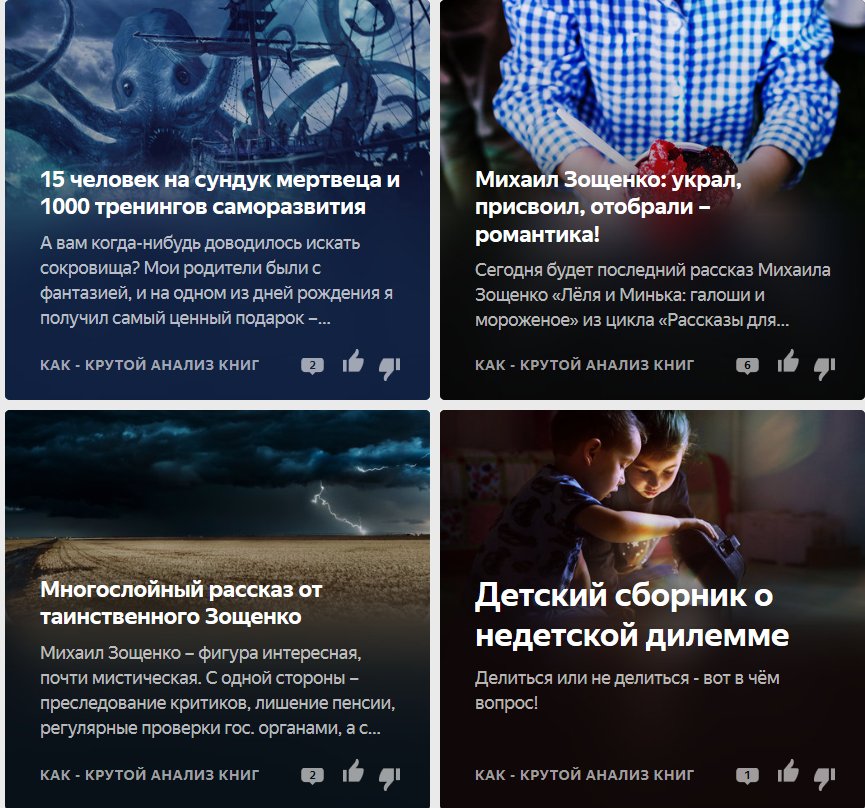
Task: Open comments on 'Многослойный рассказ' article
Action: click(x=312, y=775)
